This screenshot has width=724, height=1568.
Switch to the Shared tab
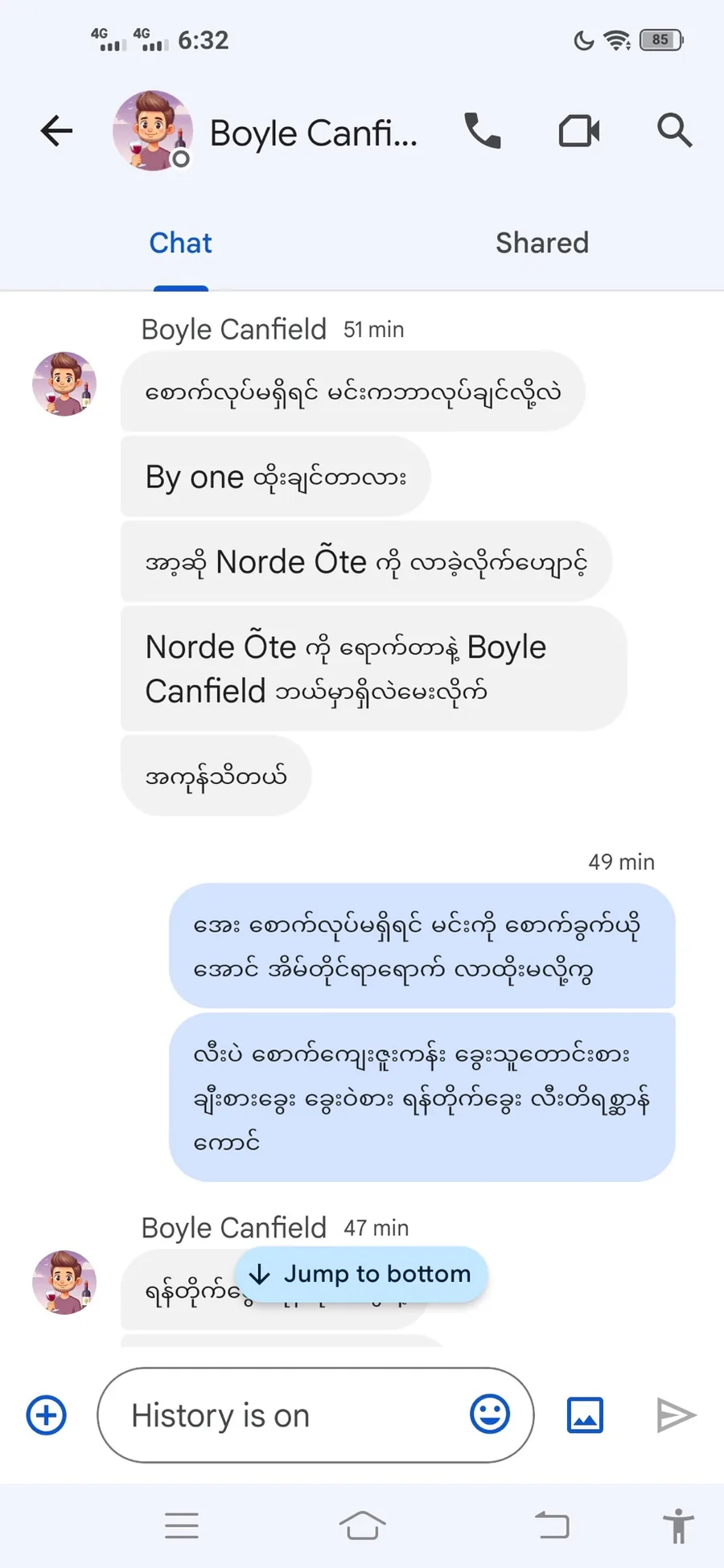(x=541, y=243)
